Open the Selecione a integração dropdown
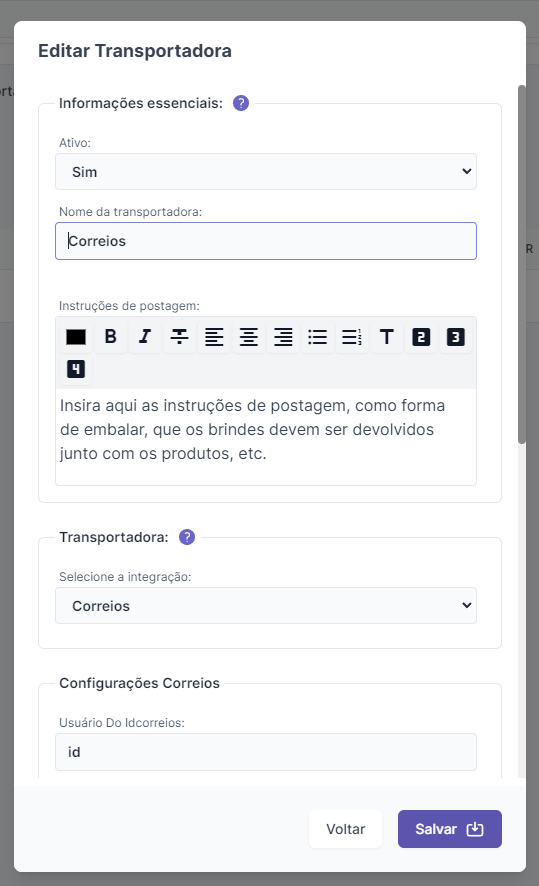This screenshot has width=539, height=886. (266, 606)
